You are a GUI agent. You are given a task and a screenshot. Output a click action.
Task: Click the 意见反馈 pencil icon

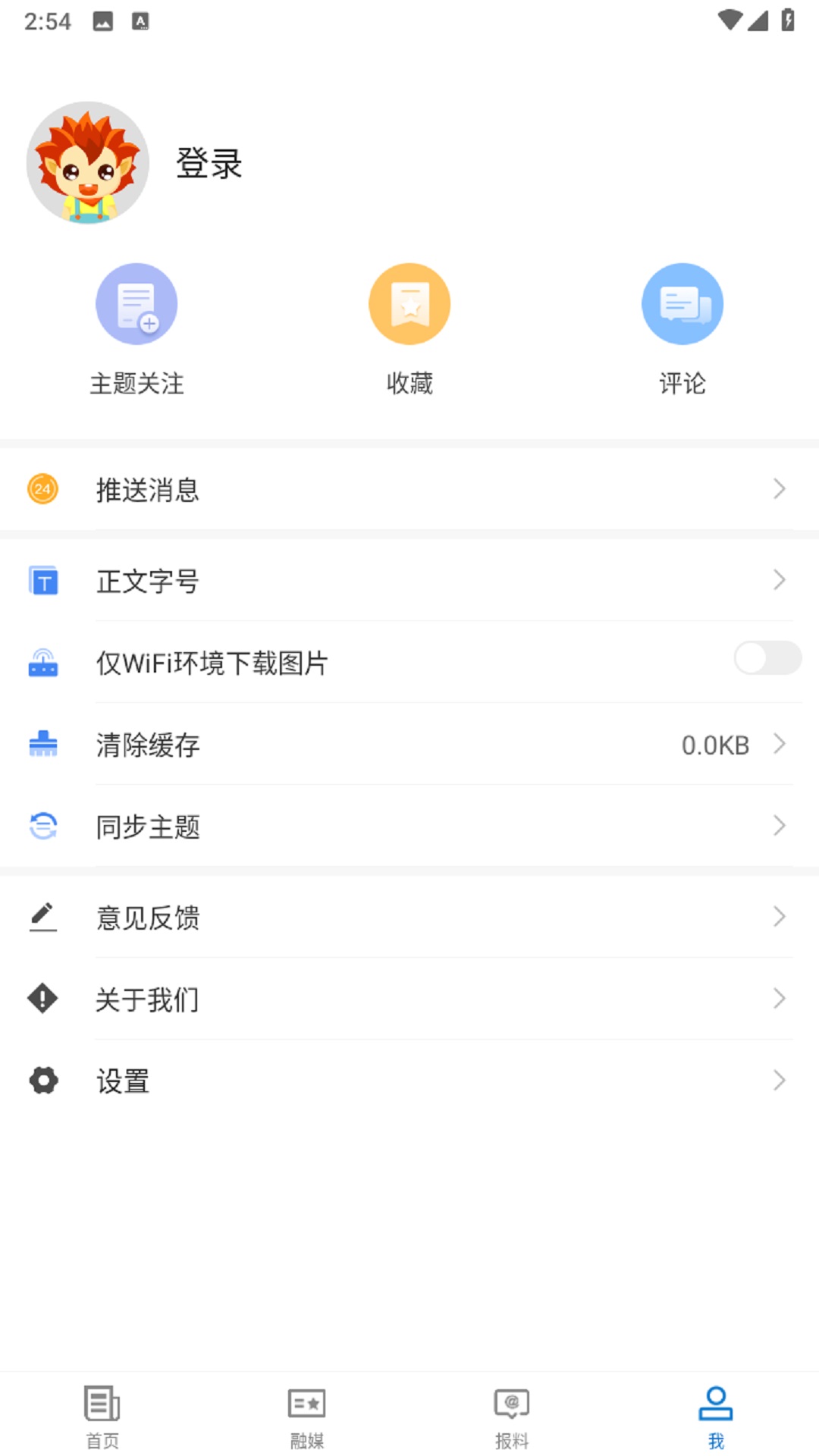43,918
